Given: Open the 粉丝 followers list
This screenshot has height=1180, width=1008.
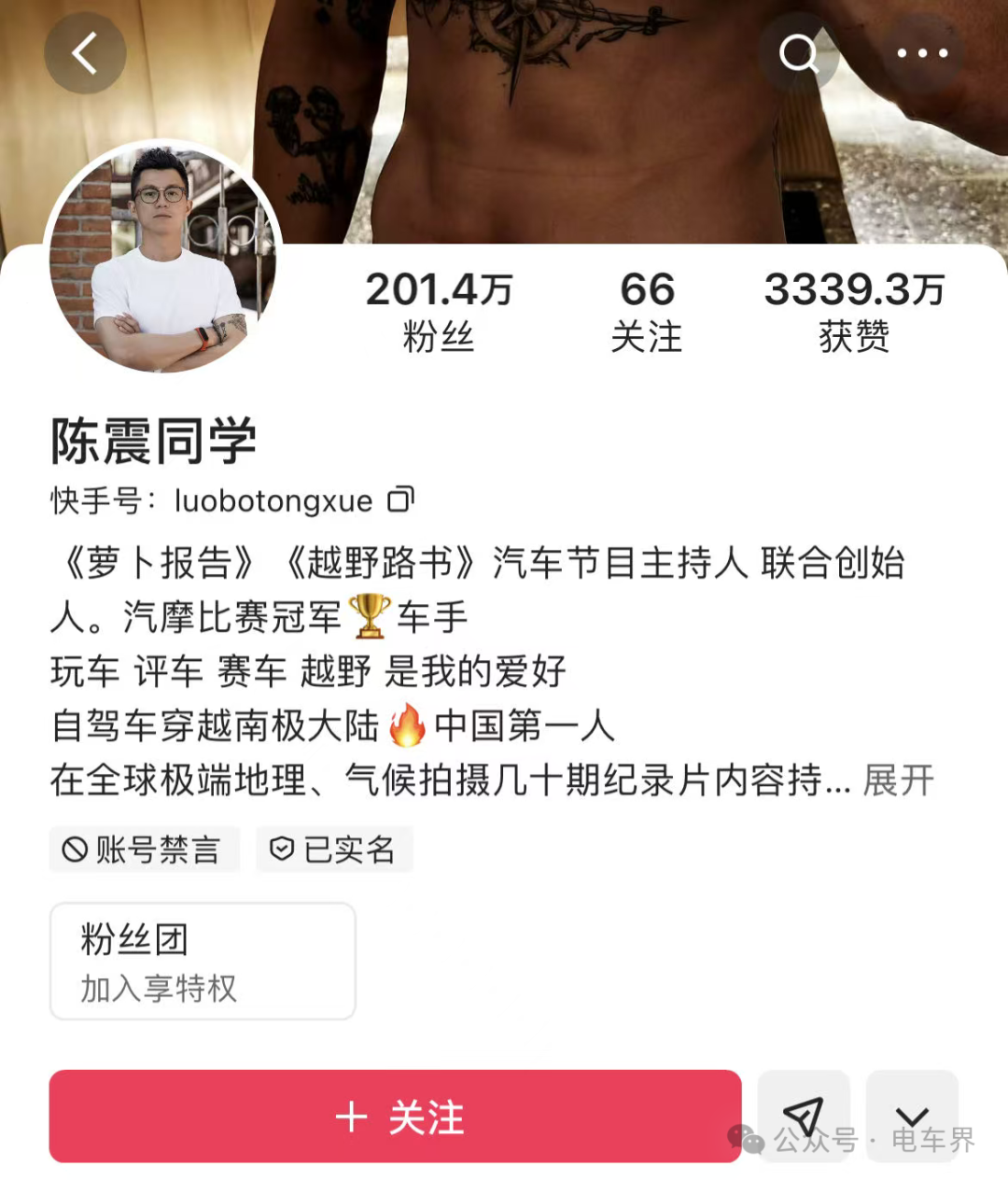Looking at the screenshot, I should [x=439, y=313].
